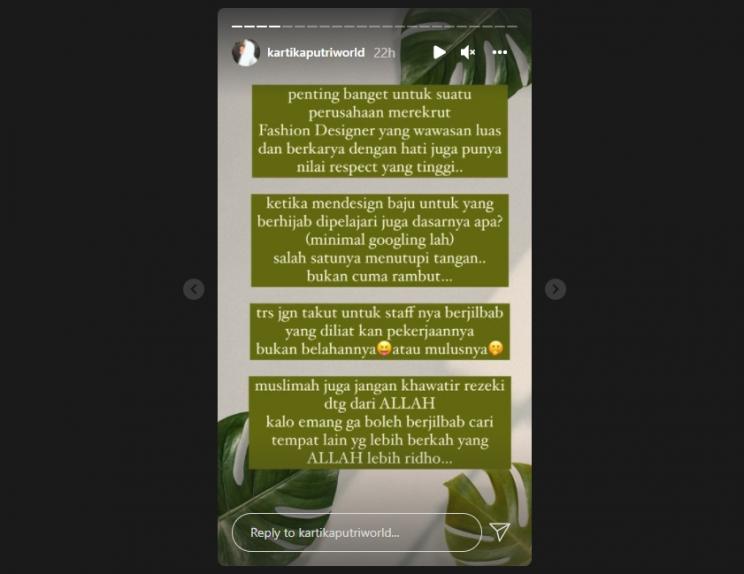Viewport: 744px width, 574px height.
Task: Unmute the story audio
Action: point(468,52)
